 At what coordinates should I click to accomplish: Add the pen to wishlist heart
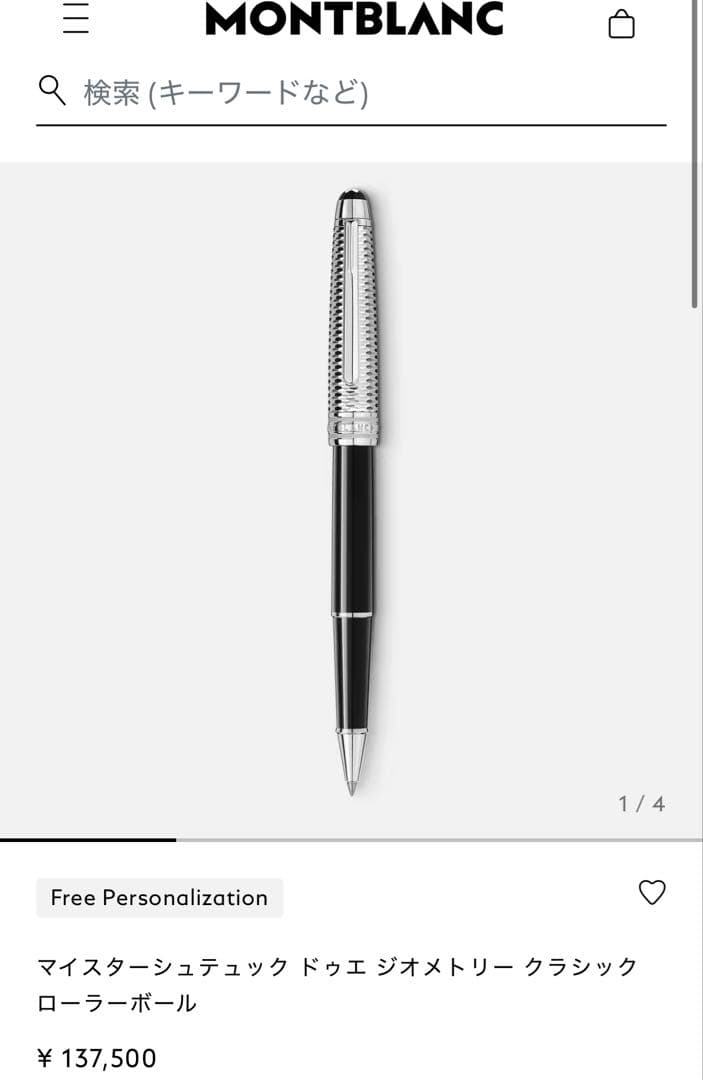[x=652, y=892]
